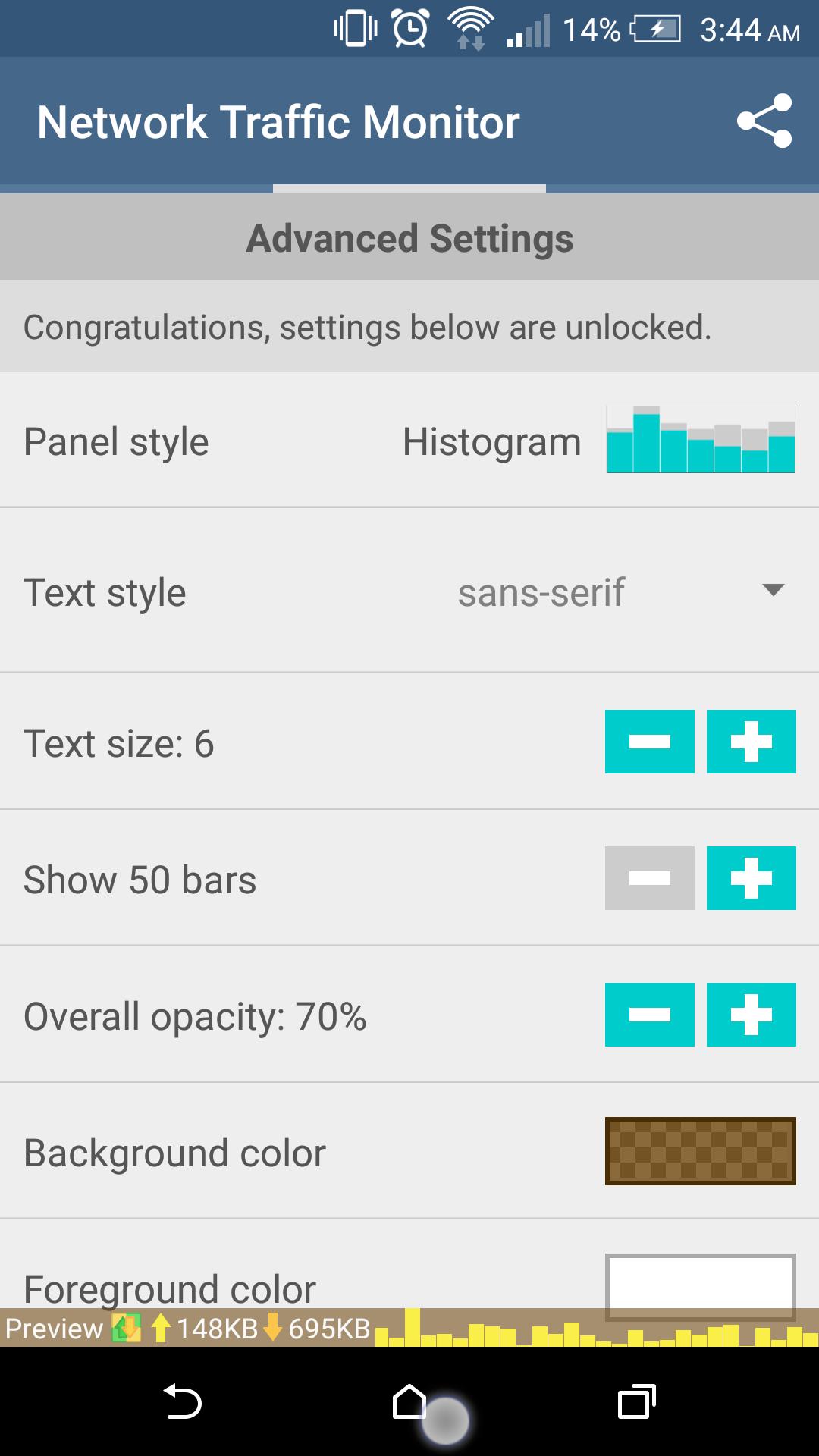Decrease the overall opacity
819x1456 pixels.
click(649, 1015)
